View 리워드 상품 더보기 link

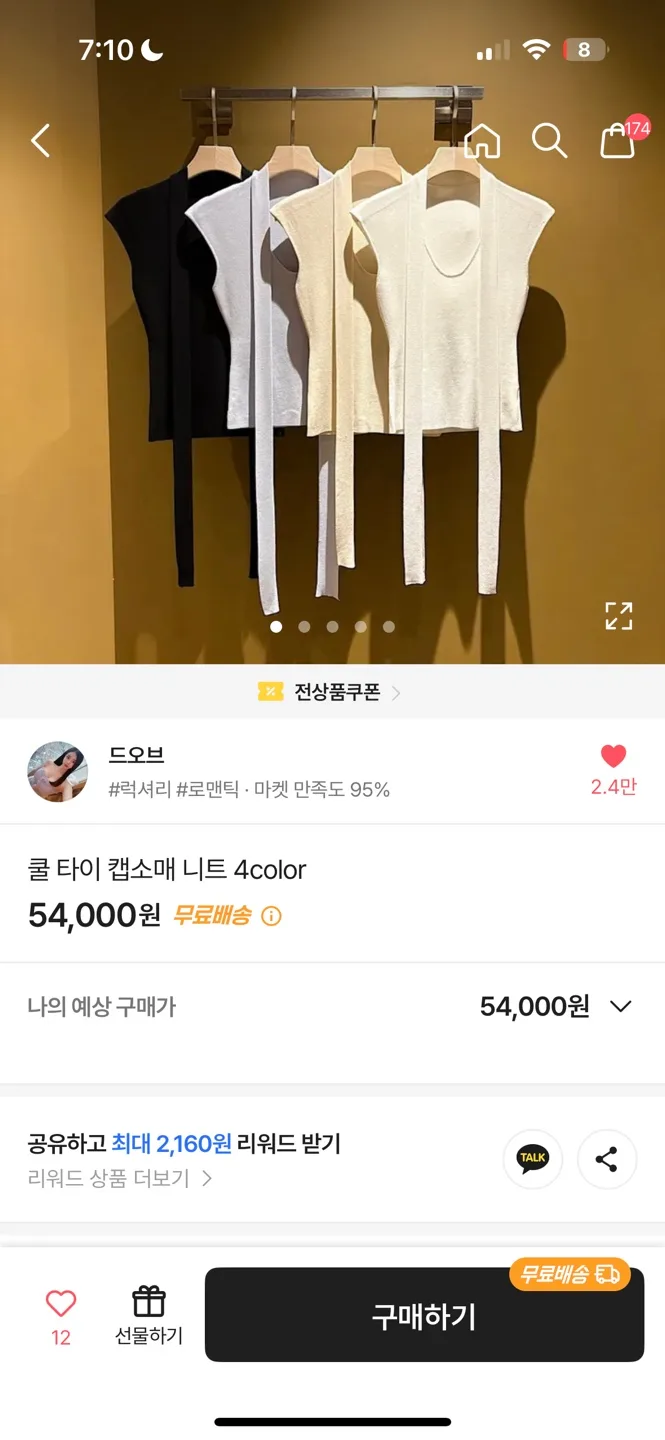pyautogui.click(x=120, y=1178)
